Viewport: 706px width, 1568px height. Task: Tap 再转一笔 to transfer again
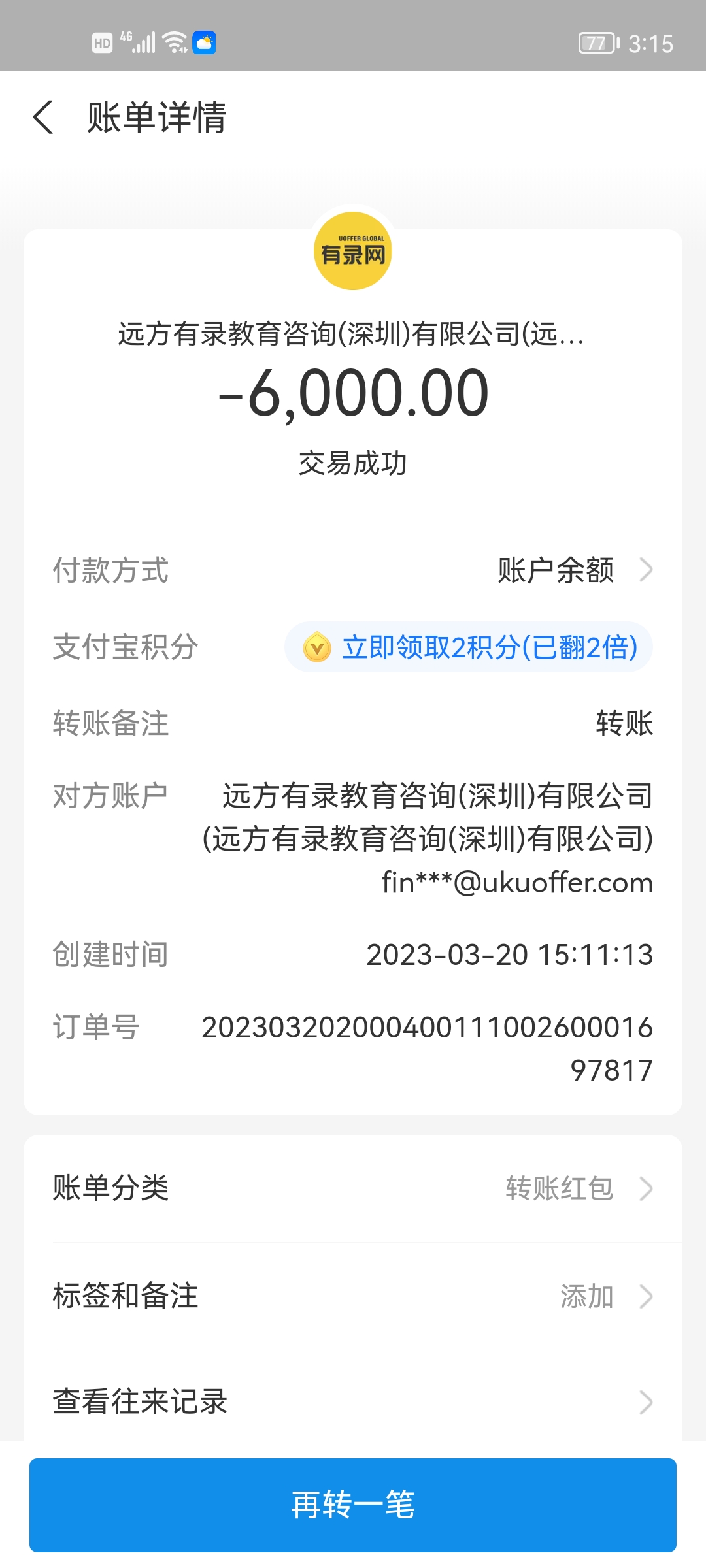click(353, 1505)
